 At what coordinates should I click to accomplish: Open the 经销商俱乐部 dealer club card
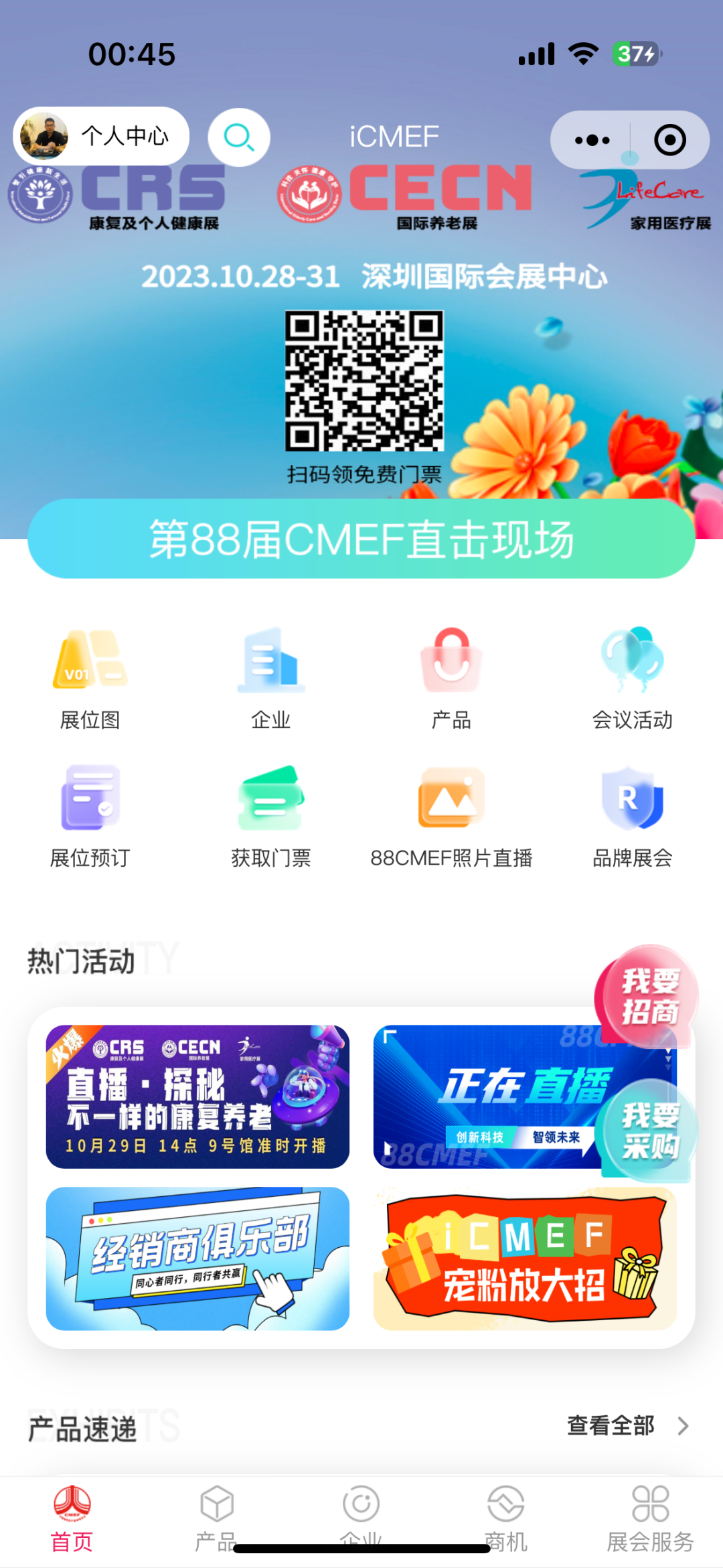click(197, 1259)
